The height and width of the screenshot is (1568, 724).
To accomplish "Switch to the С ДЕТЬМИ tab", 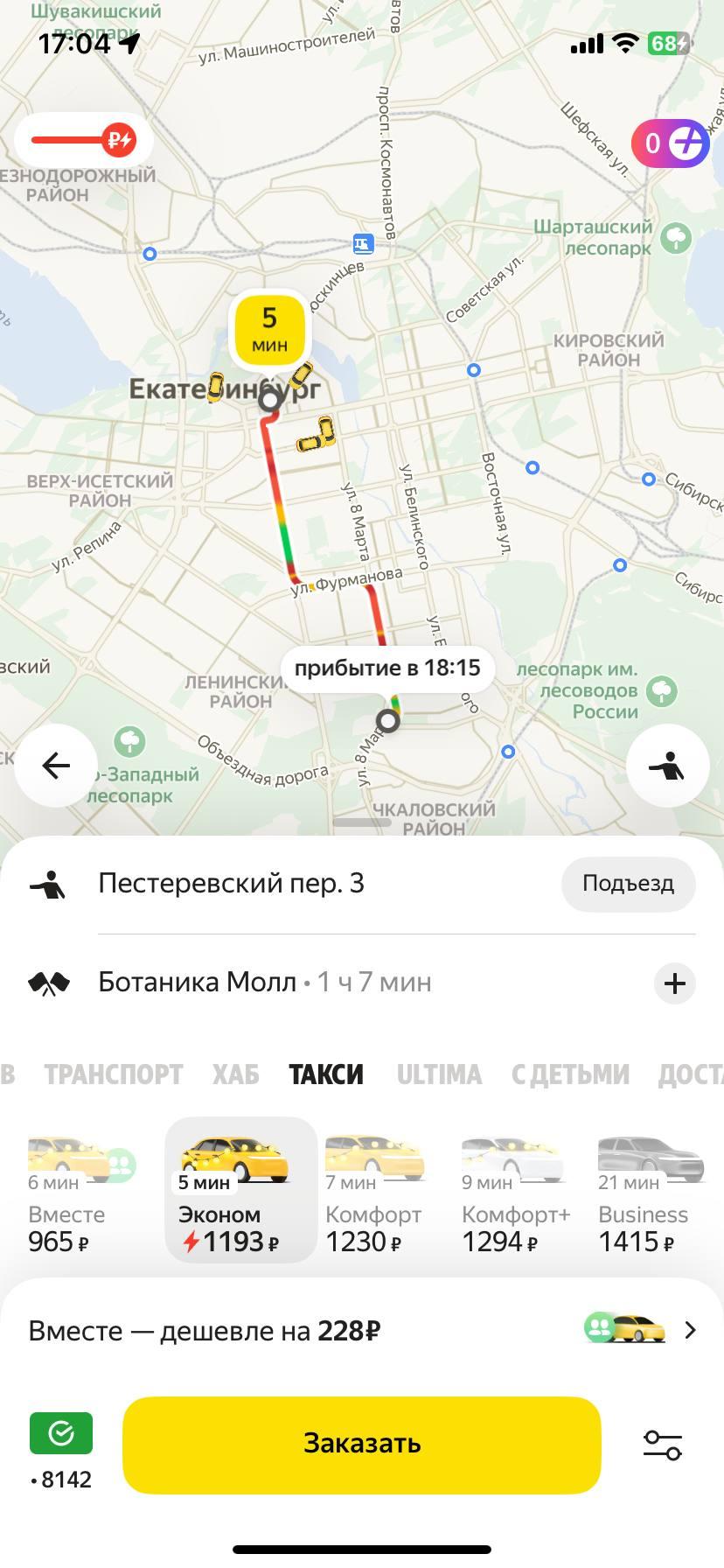I will pyautogui.click(x=570, y=1074).
